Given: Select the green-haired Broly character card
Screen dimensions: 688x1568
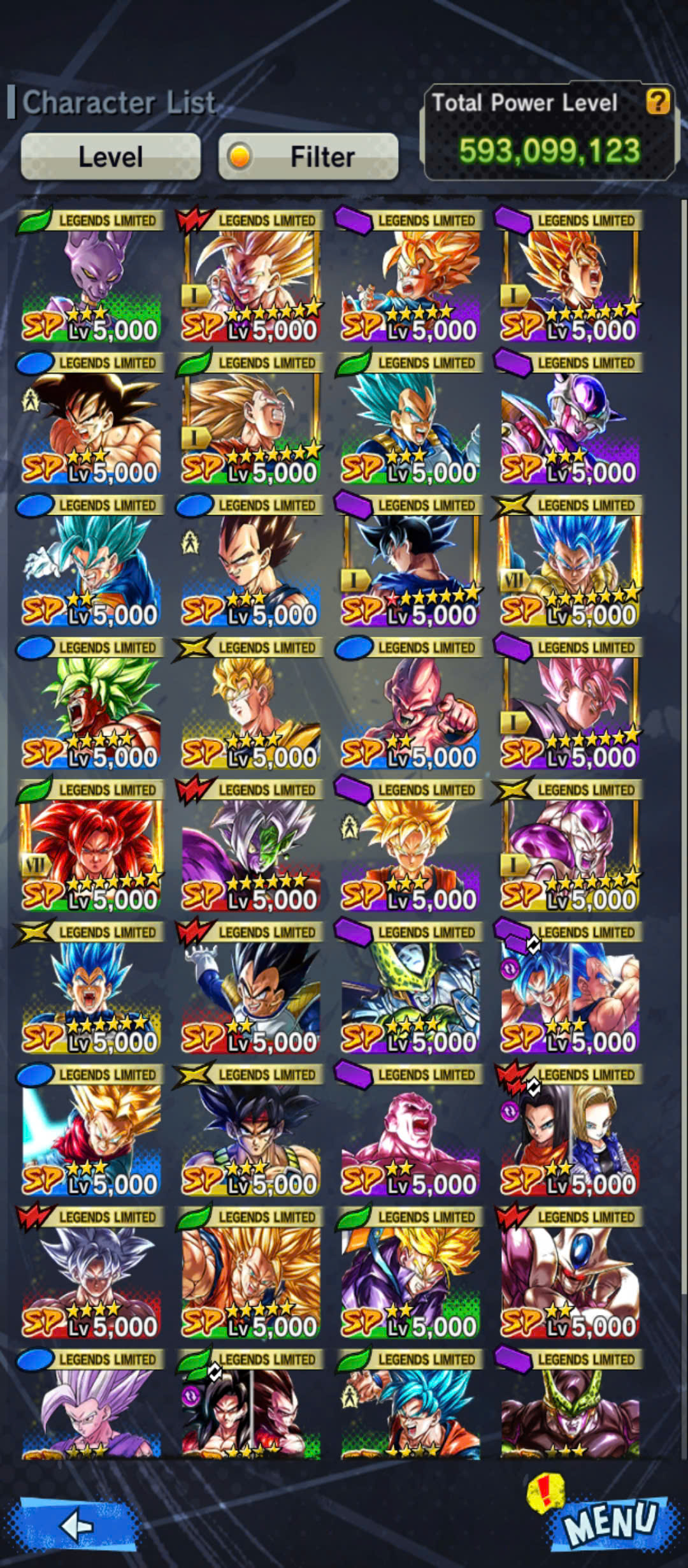Looking at the screenshot, I should tap(91, 704).
